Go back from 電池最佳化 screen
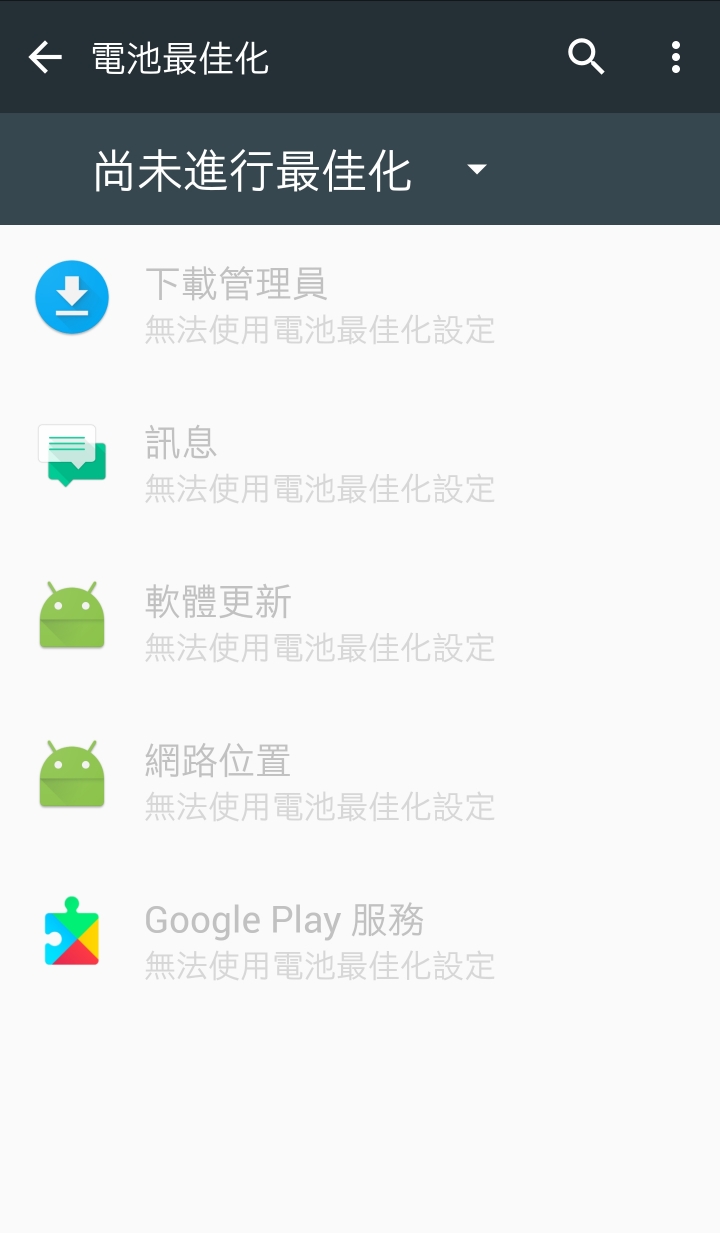 point(45,58)
